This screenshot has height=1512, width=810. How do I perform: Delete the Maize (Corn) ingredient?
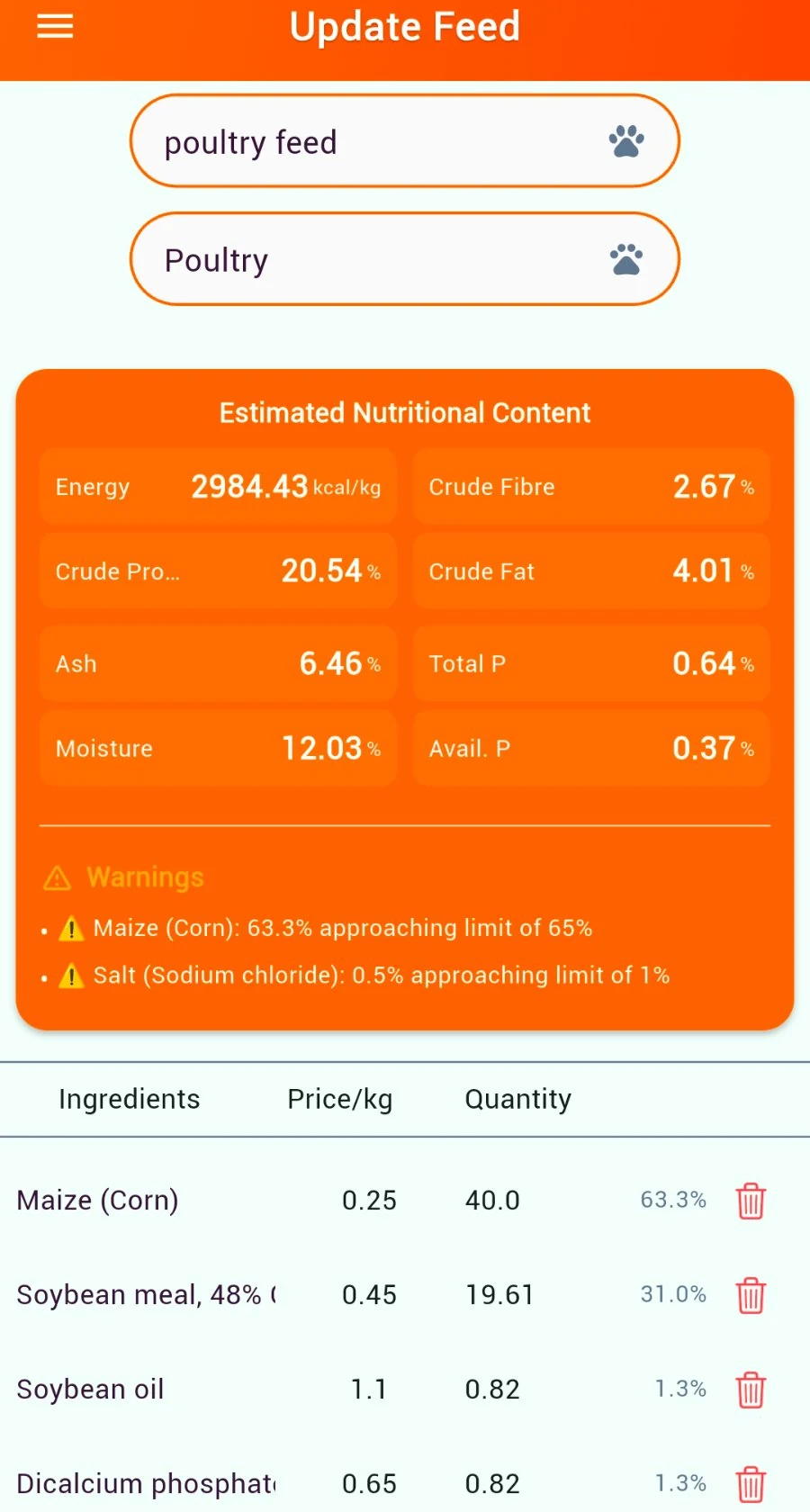[x=751, y=1201]
